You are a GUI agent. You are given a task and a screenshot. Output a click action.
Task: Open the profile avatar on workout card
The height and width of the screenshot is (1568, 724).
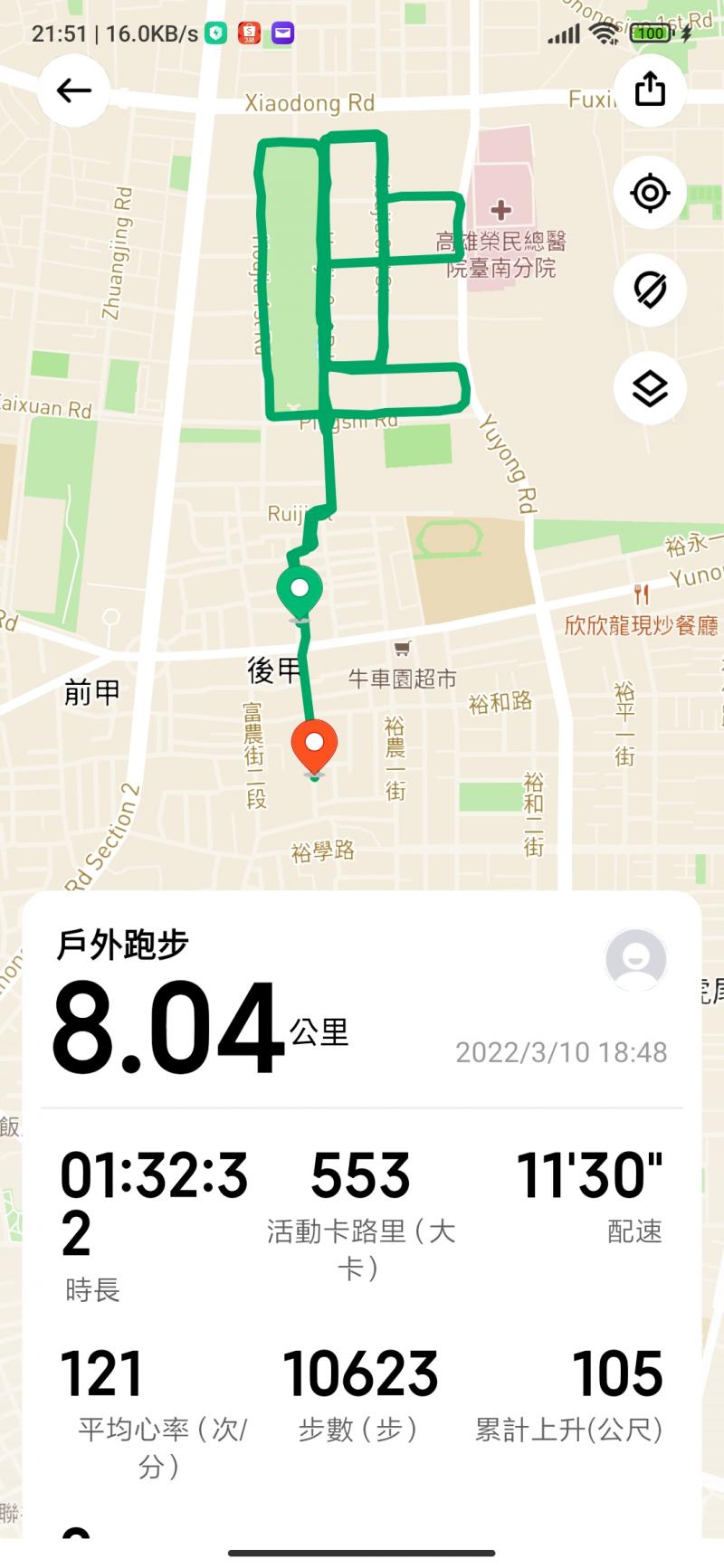pos(635,960)
